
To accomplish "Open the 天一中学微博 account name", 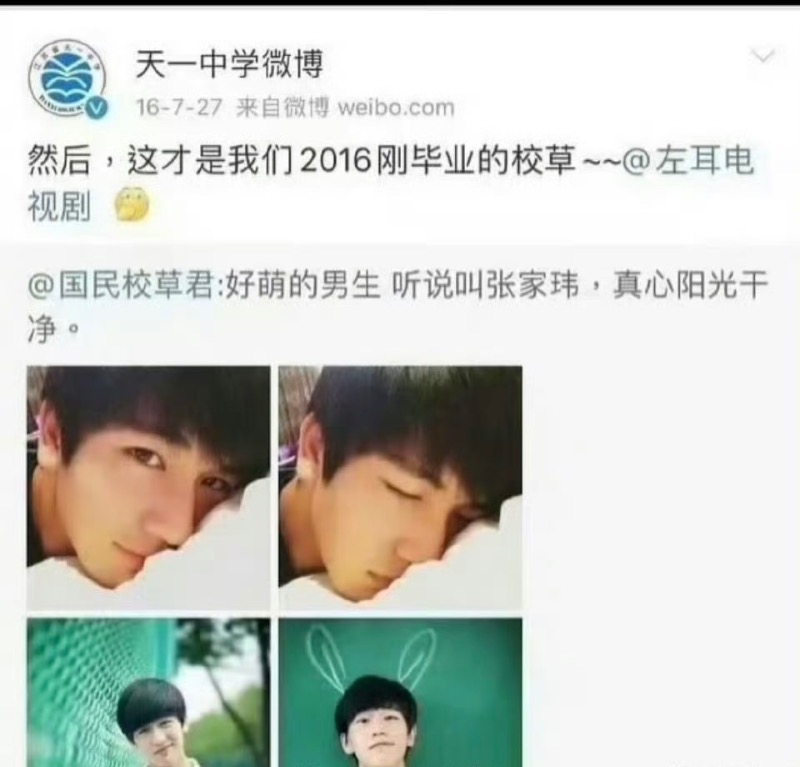I will coord(231,67).
